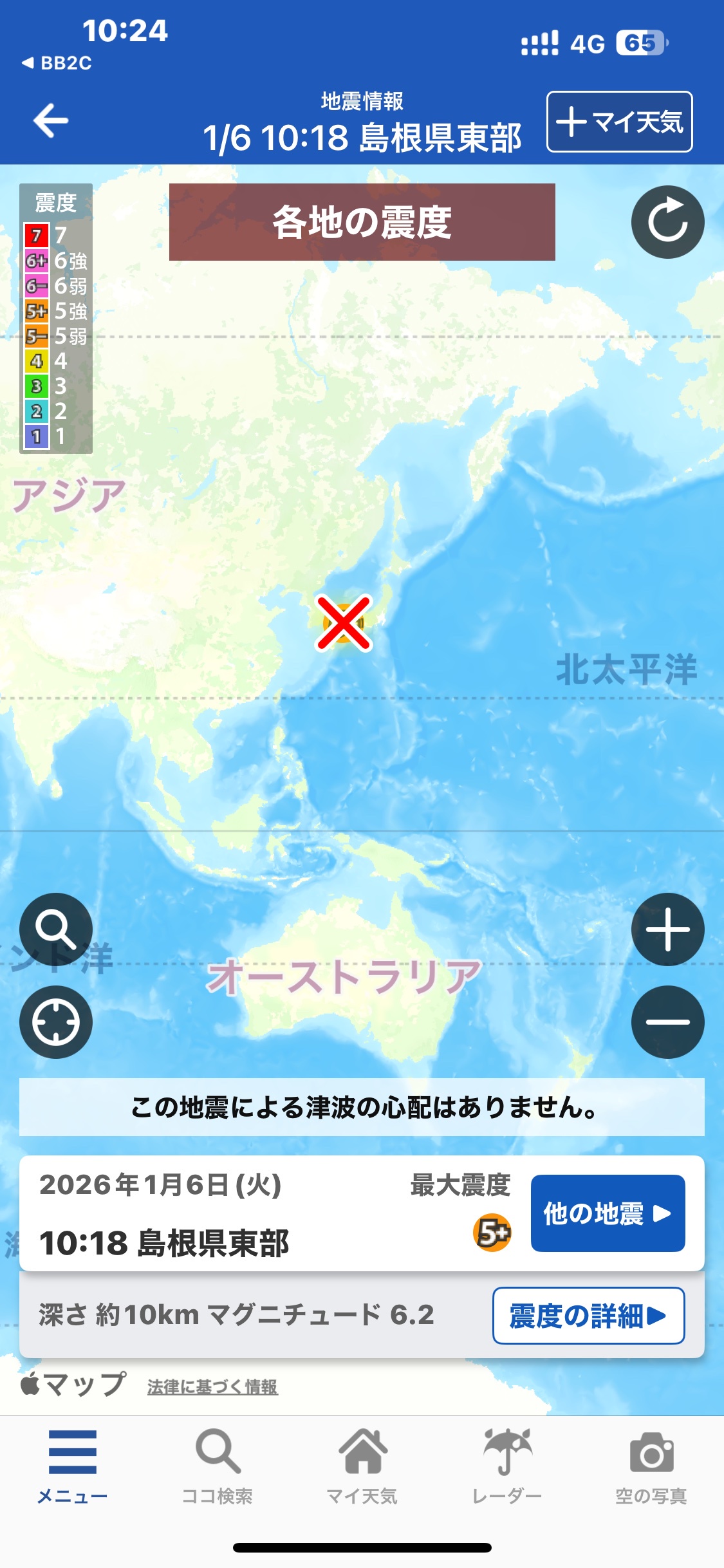Zoom in with the plus button
The width and height of the screenshot is (724, 1568).
[667, 929]
